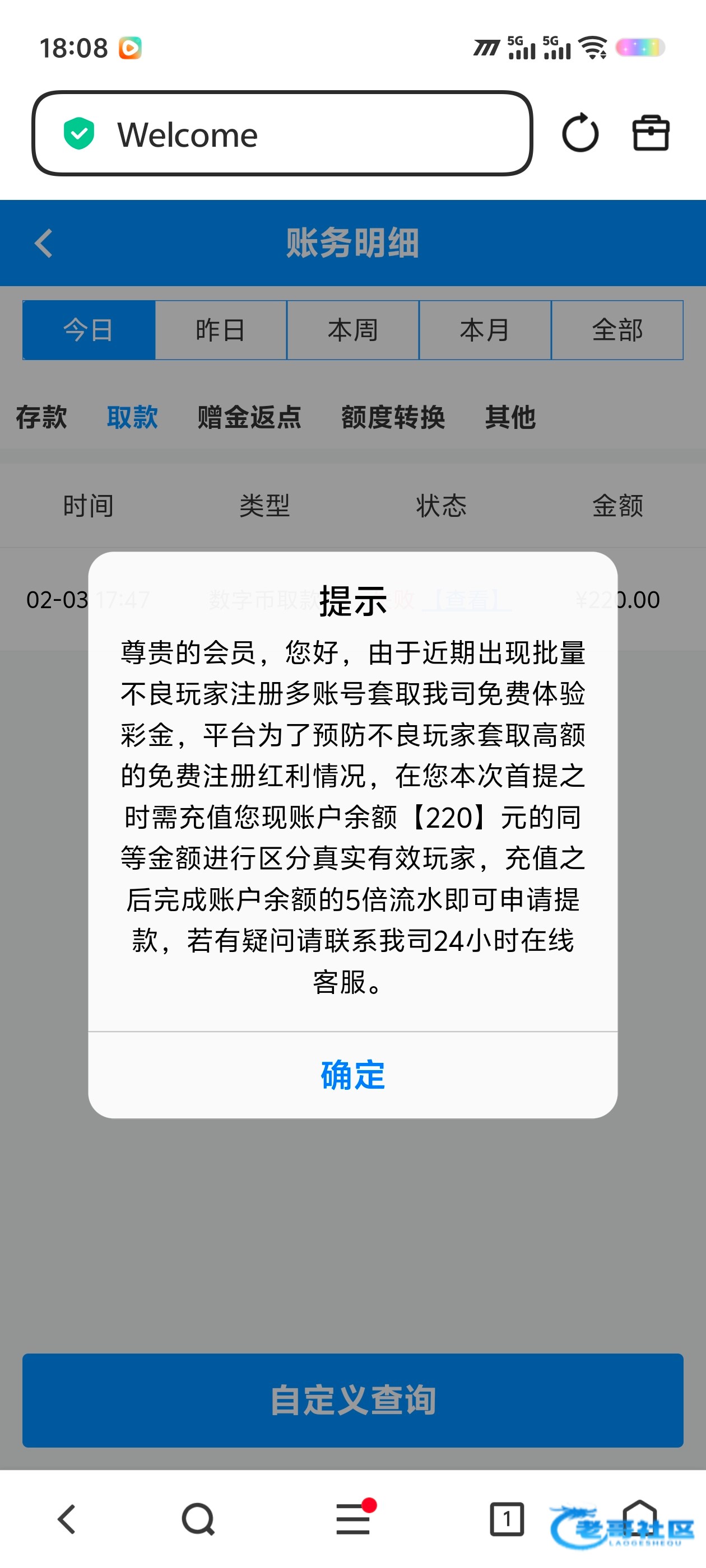706x1568 pixels.
Task: Switch to 额度转换 tab
Action: point(393,418)
